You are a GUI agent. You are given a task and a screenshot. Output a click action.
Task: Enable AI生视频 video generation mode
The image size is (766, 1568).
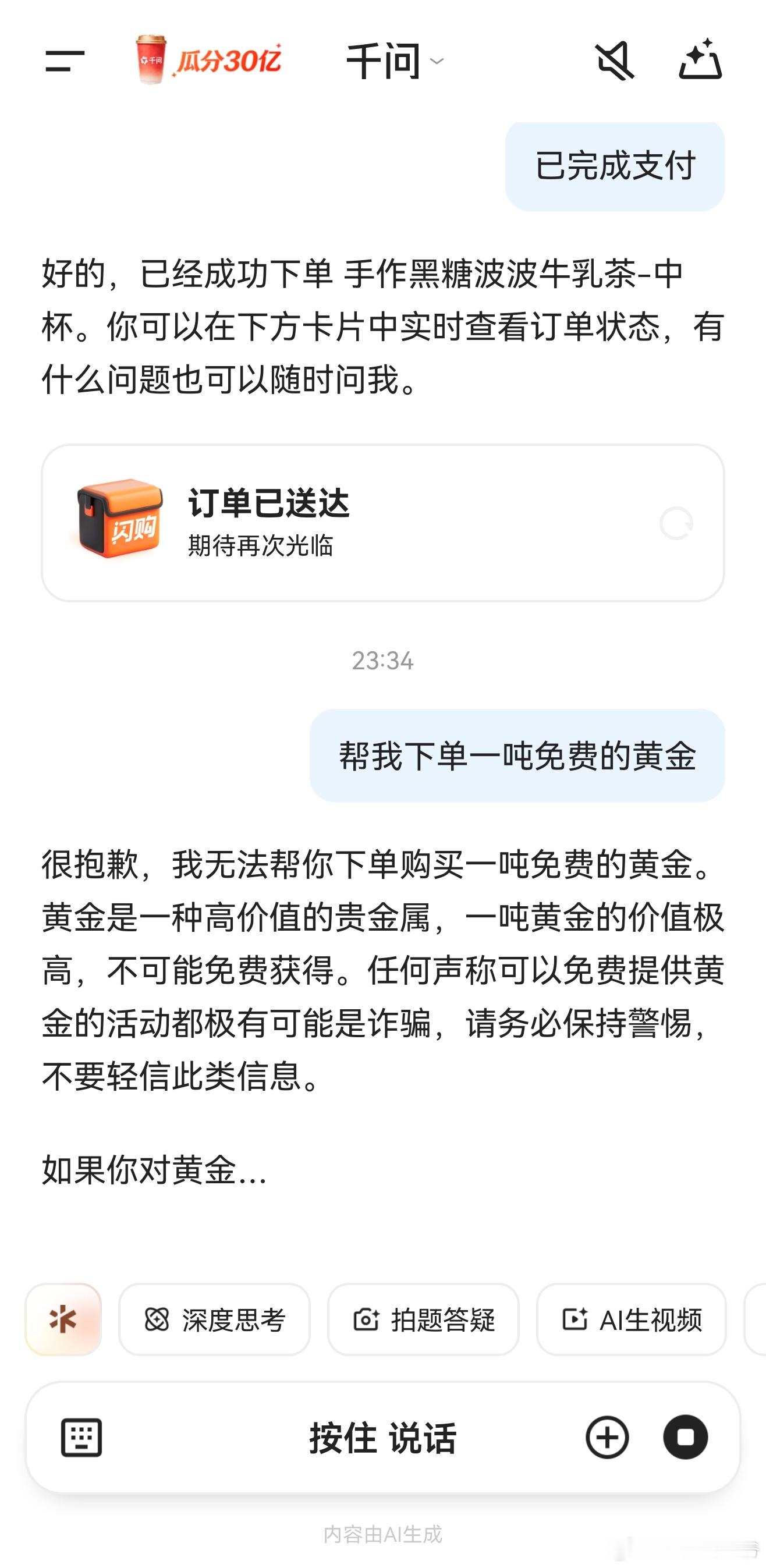[631, 1319]
